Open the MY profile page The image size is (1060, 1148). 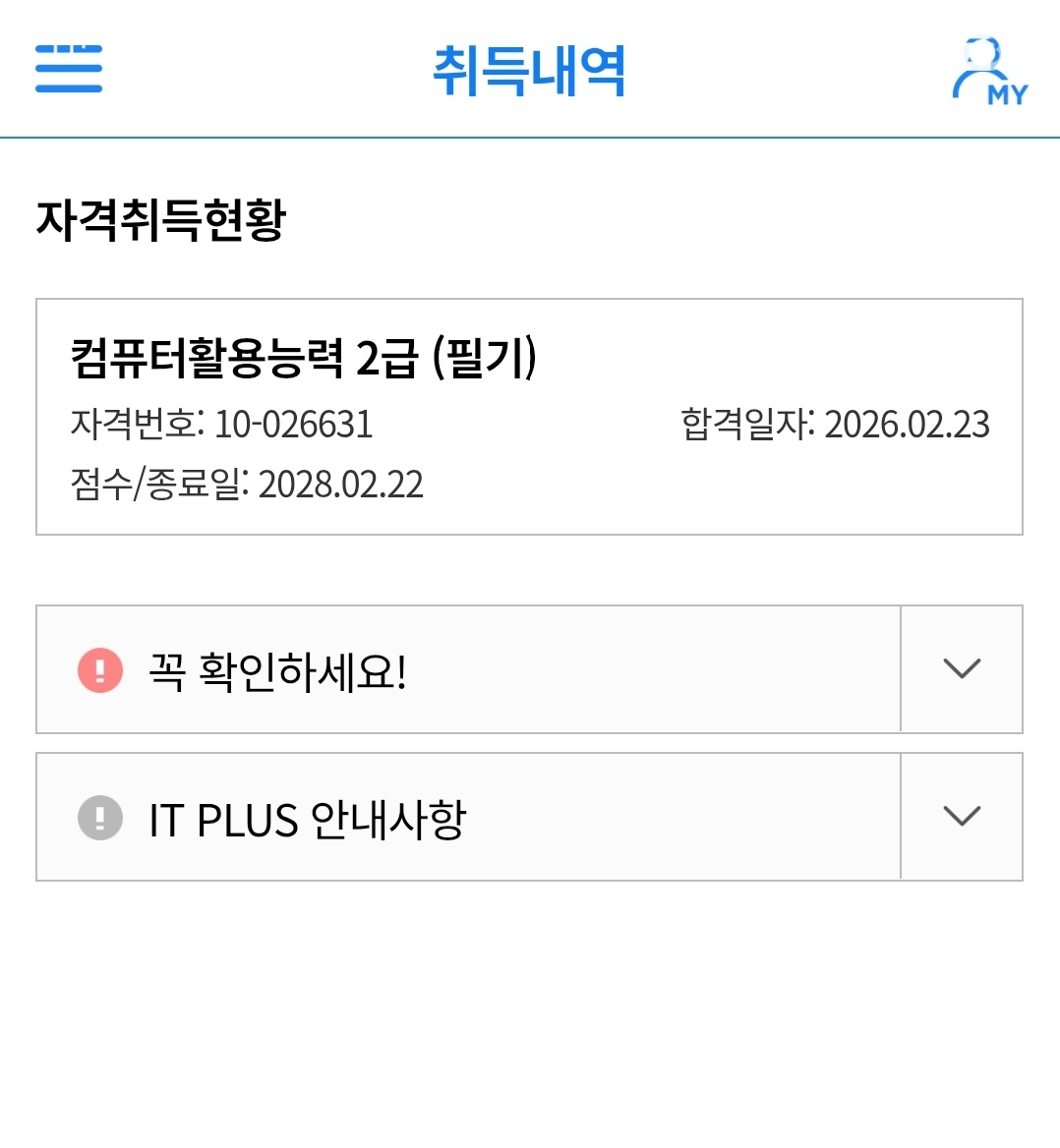point(988,72)
